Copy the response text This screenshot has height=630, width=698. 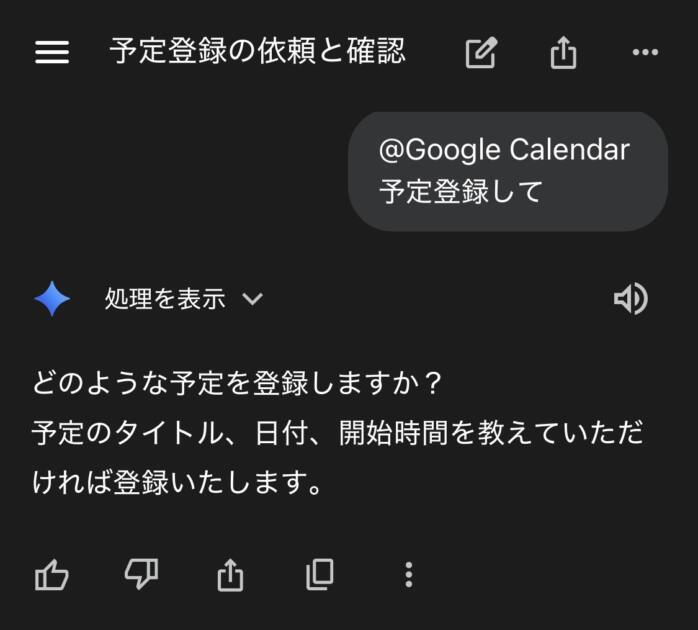tap(319, 574)
